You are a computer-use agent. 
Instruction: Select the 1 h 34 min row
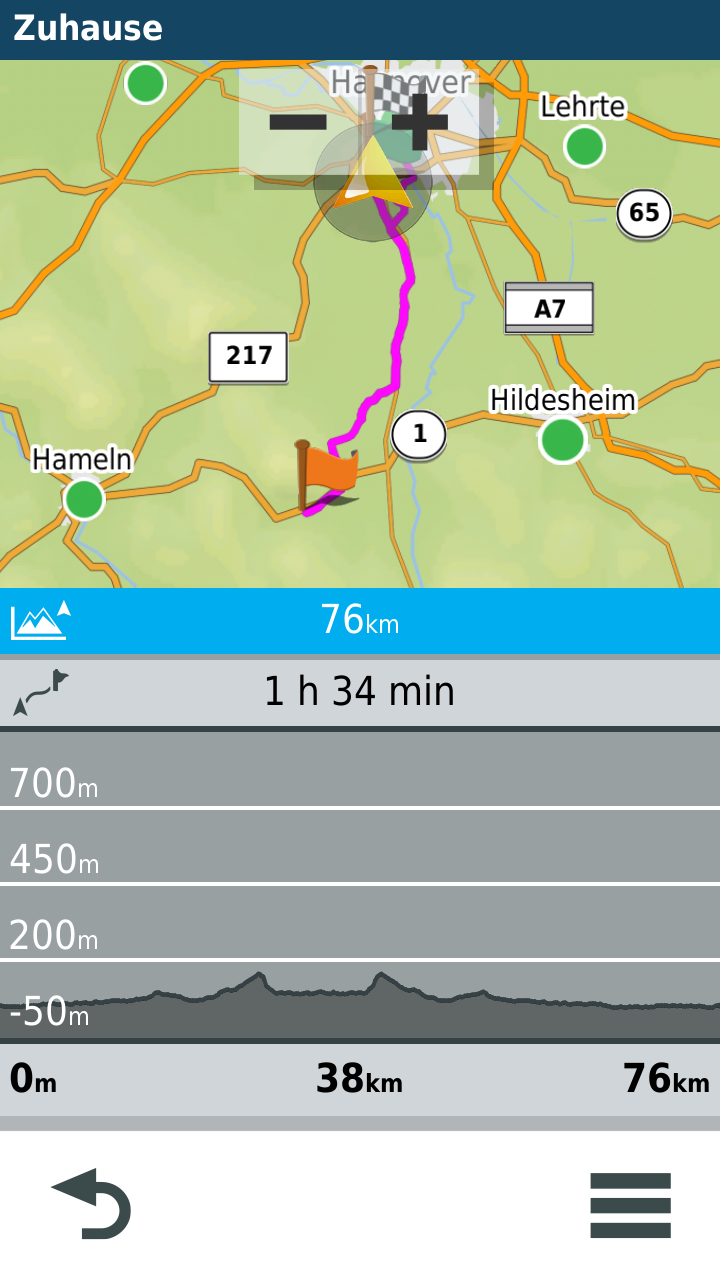click(x=360, y=692)
